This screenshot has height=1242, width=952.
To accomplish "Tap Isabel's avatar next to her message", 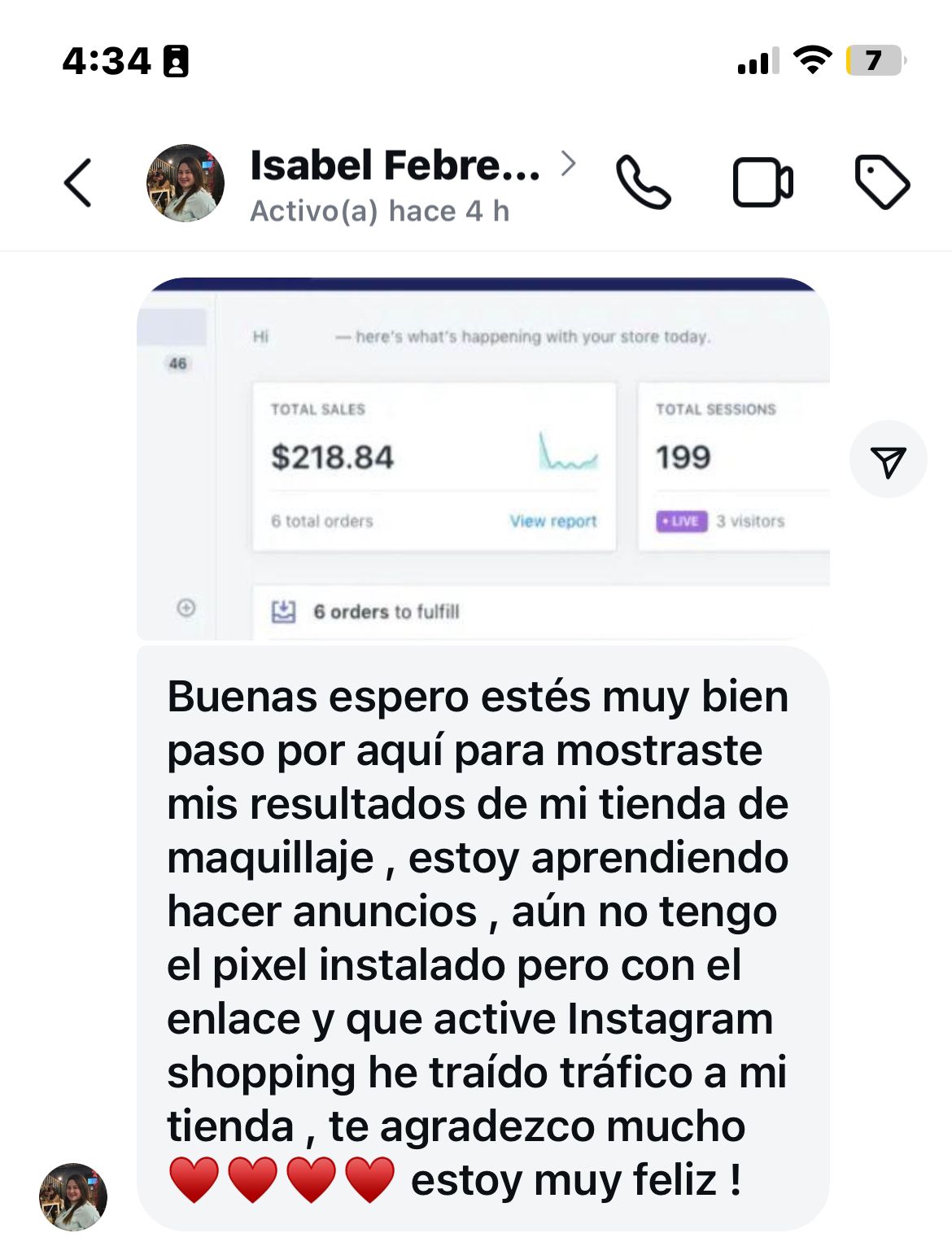I will (x=73, y=1196).
